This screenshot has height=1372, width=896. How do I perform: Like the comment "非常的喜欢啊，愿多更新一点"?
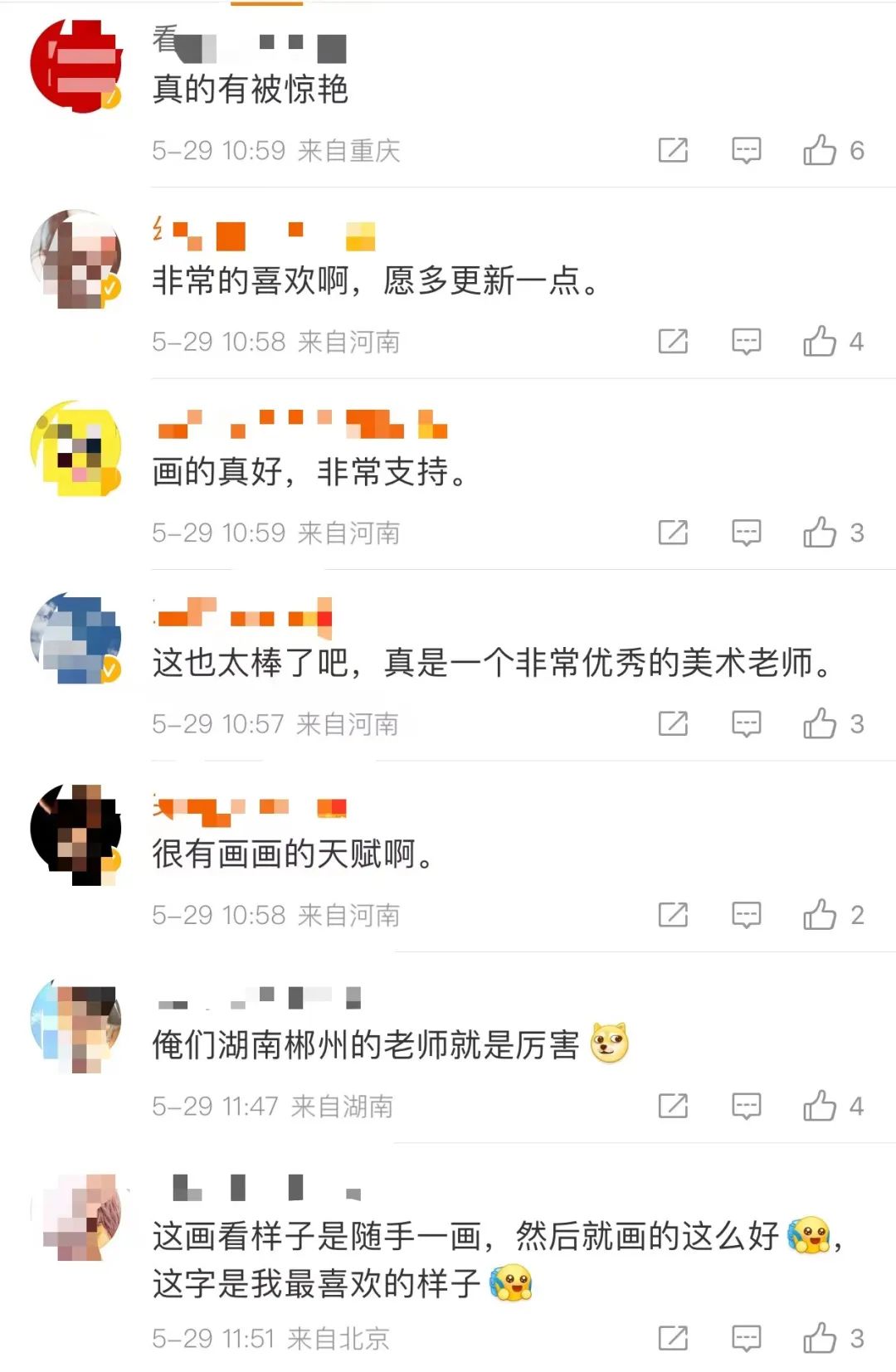click(820, 341)
